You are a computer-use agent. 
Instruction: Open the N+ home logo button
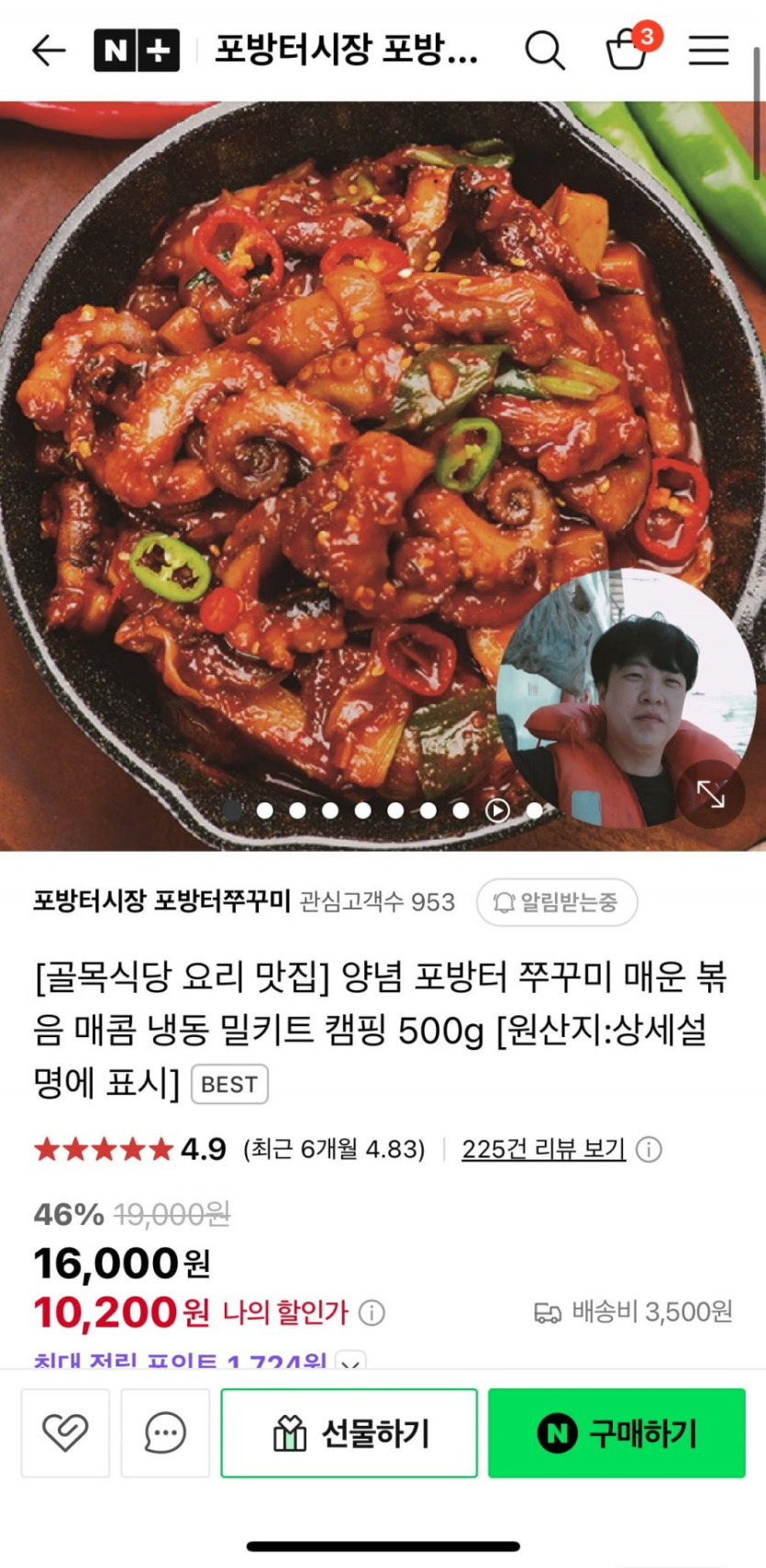(136, 50)
